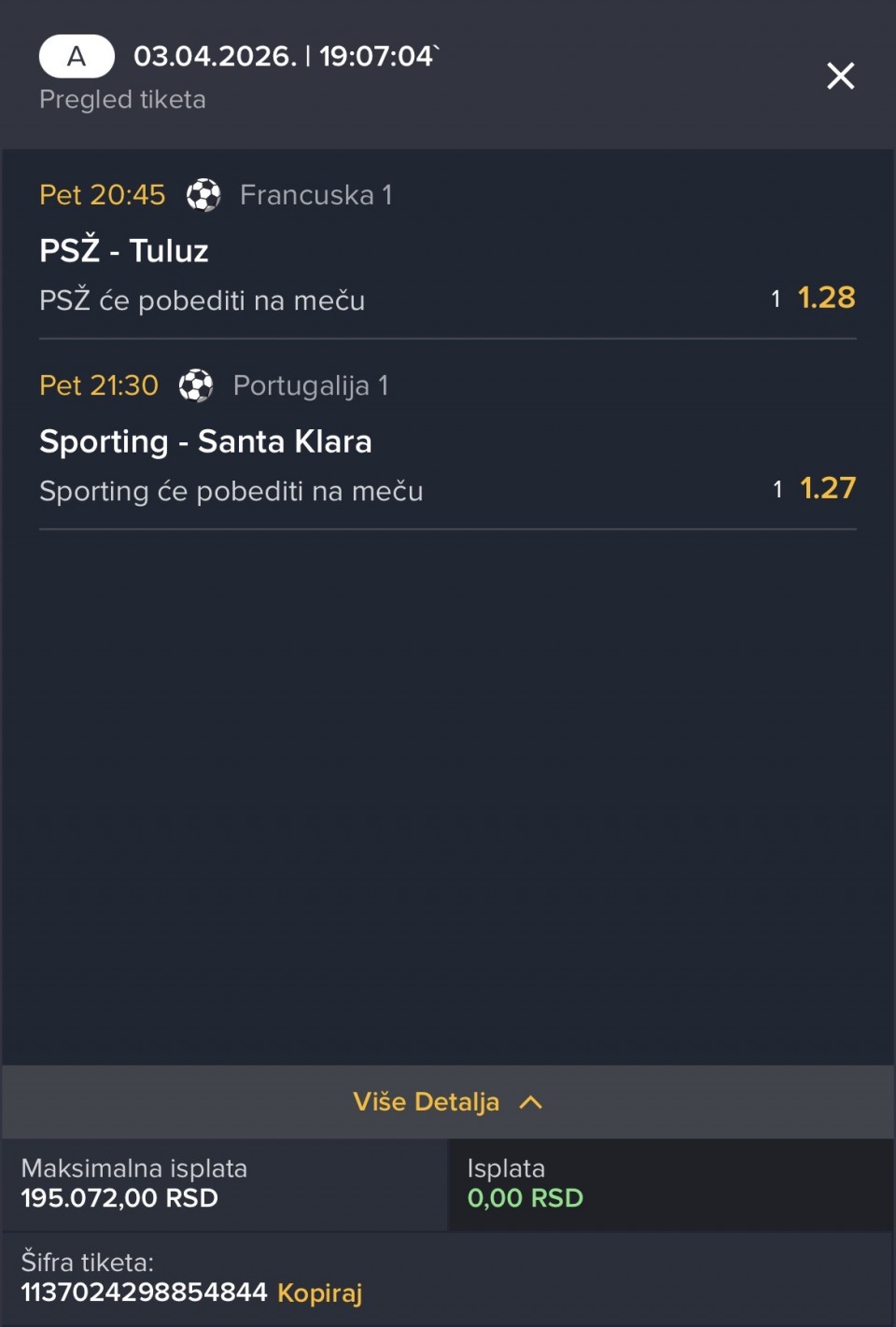Open the Sporting - Santa Klara match

205,441
